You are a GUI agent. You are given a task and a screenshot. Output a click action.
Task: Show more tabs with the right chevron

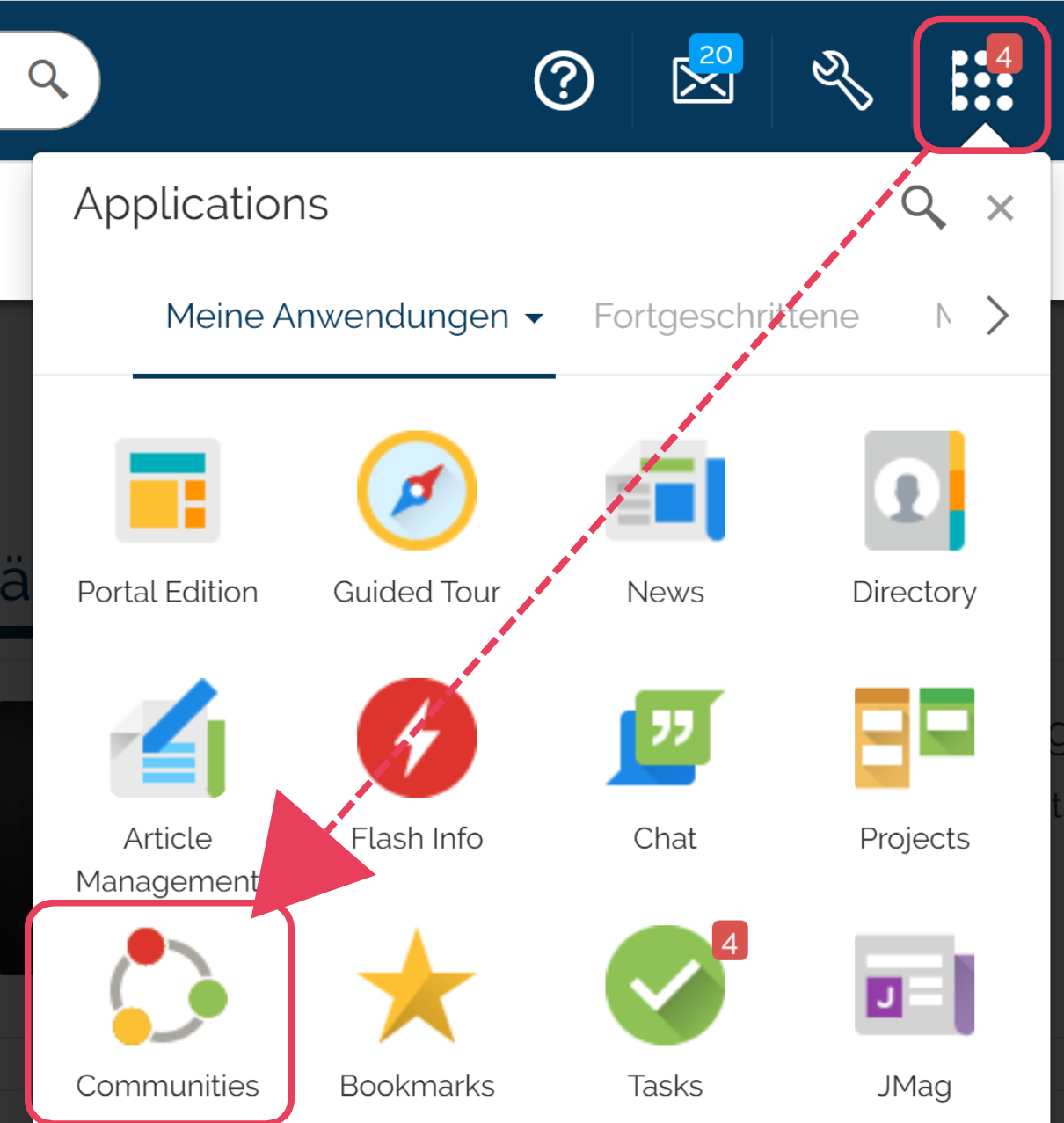[x=997, y=316]
